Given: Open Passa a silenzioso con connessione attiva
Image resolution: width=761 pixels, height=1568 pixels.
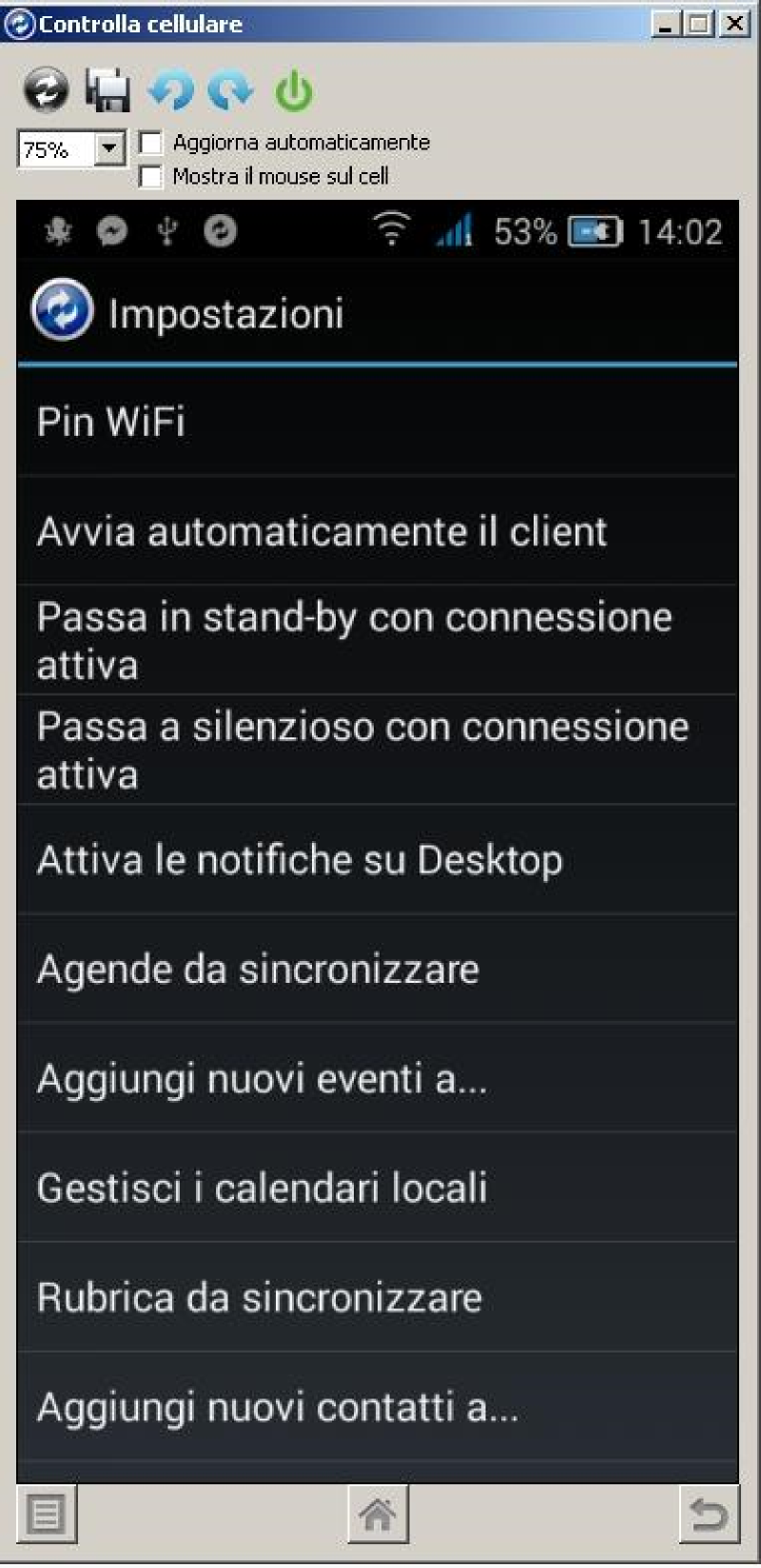Looking at the screenshot, I should tap(377, 750).
